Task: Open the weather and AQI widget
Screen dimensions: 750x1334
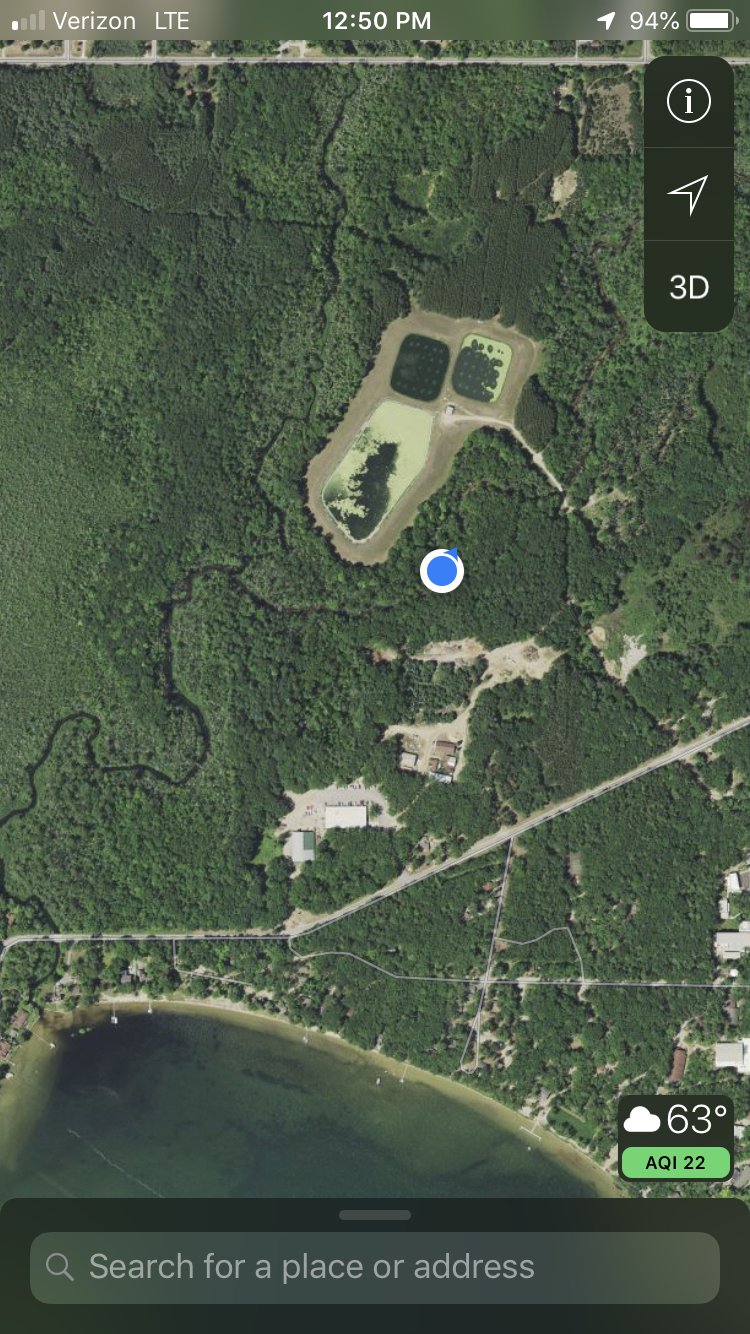Action: point(676,1138)
